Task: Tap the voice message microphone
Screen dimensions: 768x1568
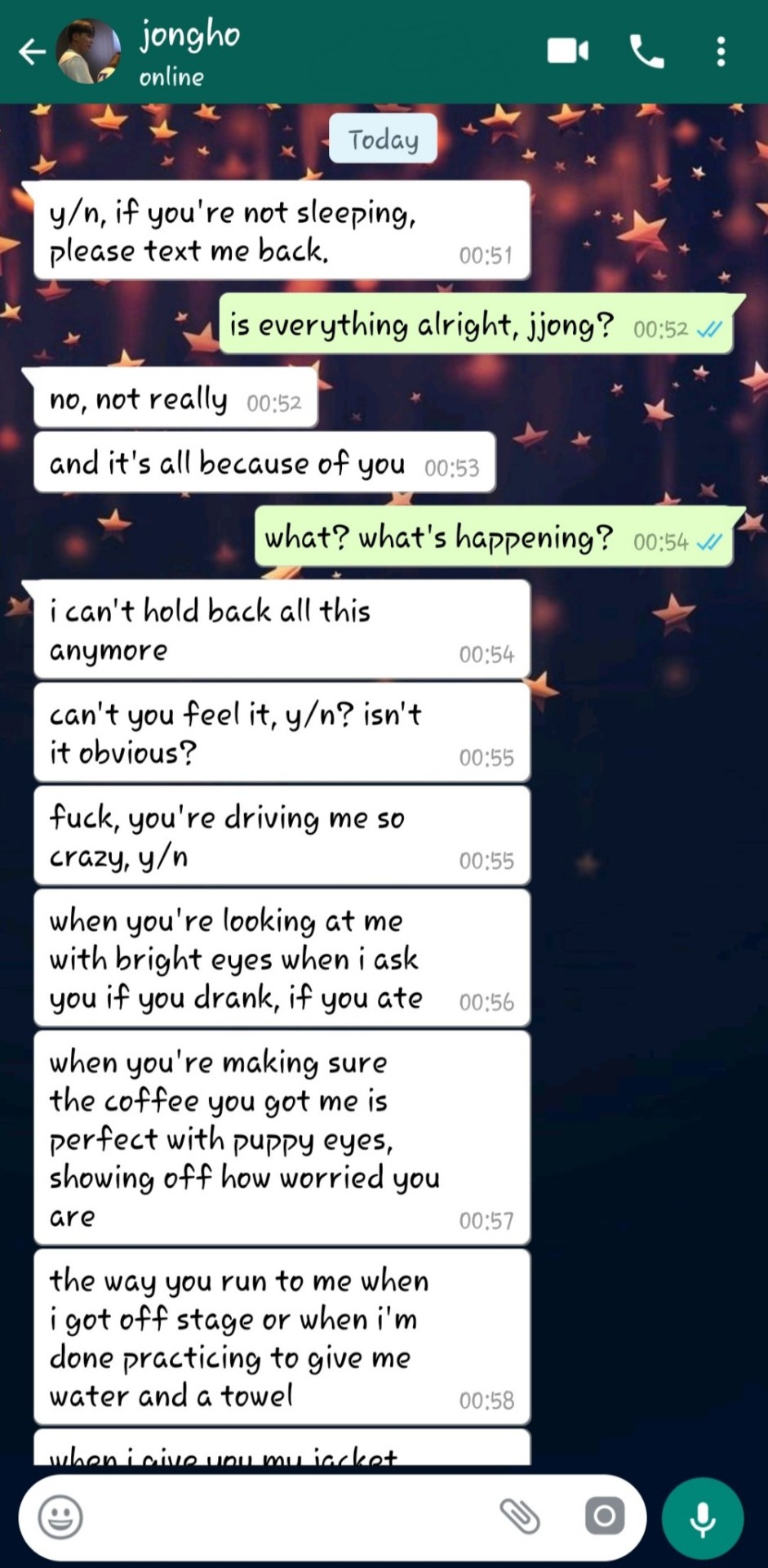Action: point(703,1519)
